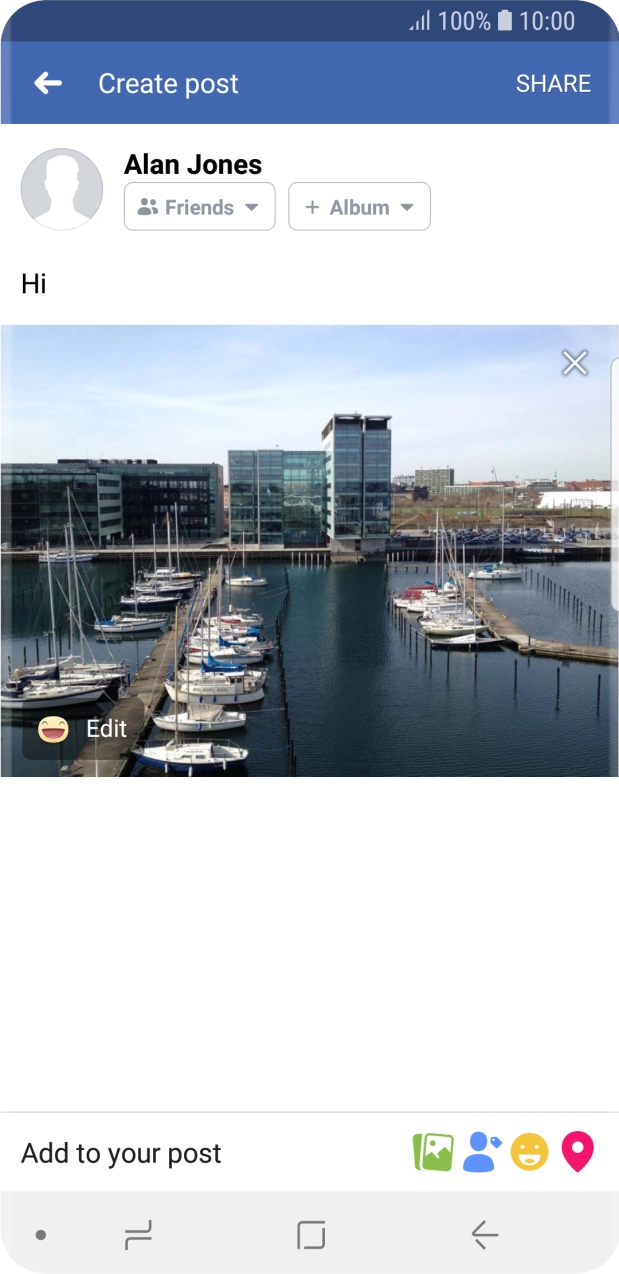The image size is (619, 1274).
Task: Add a photo to the post
Action: tap(433, 1152)
